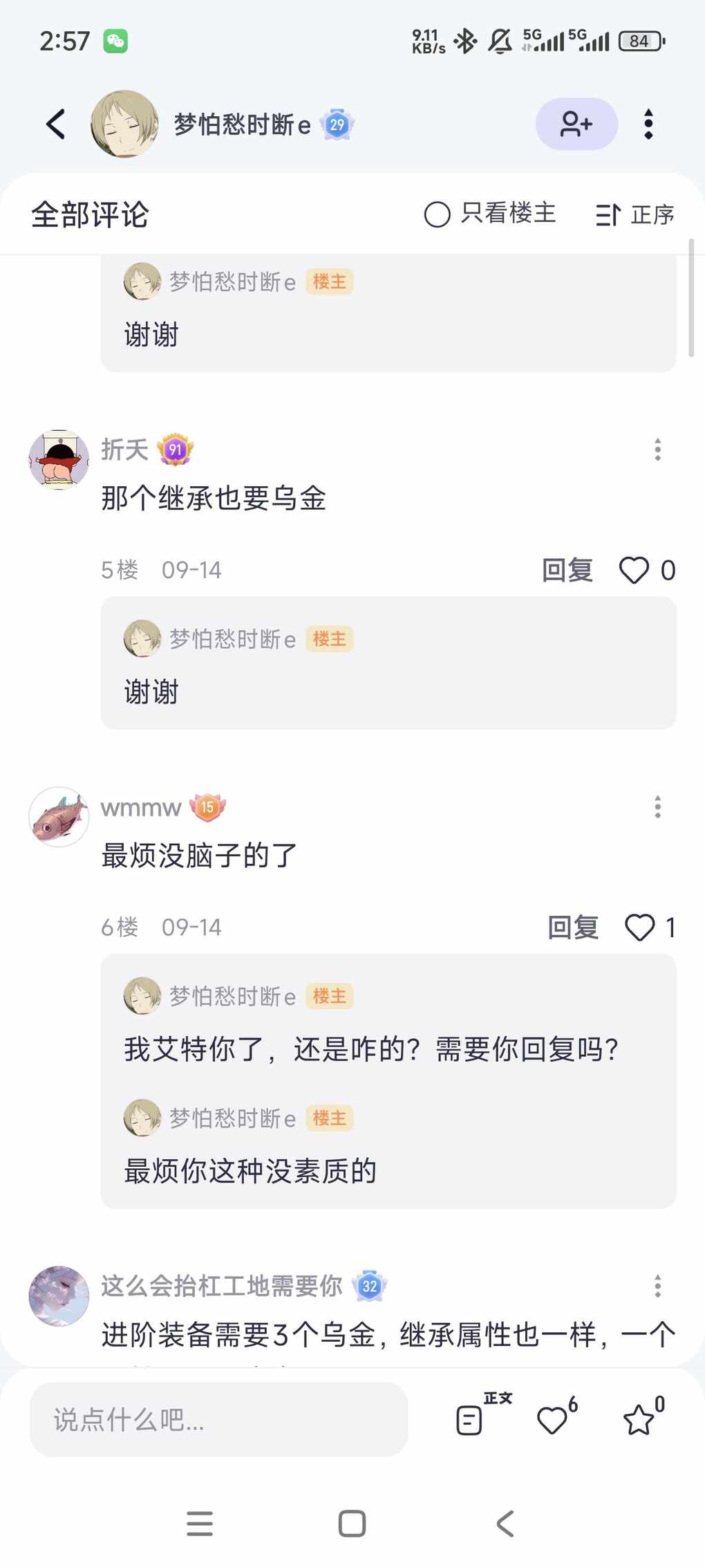Open the top-right overflow menu
This screenshot has height=1568, width=705.
point(648,124)
